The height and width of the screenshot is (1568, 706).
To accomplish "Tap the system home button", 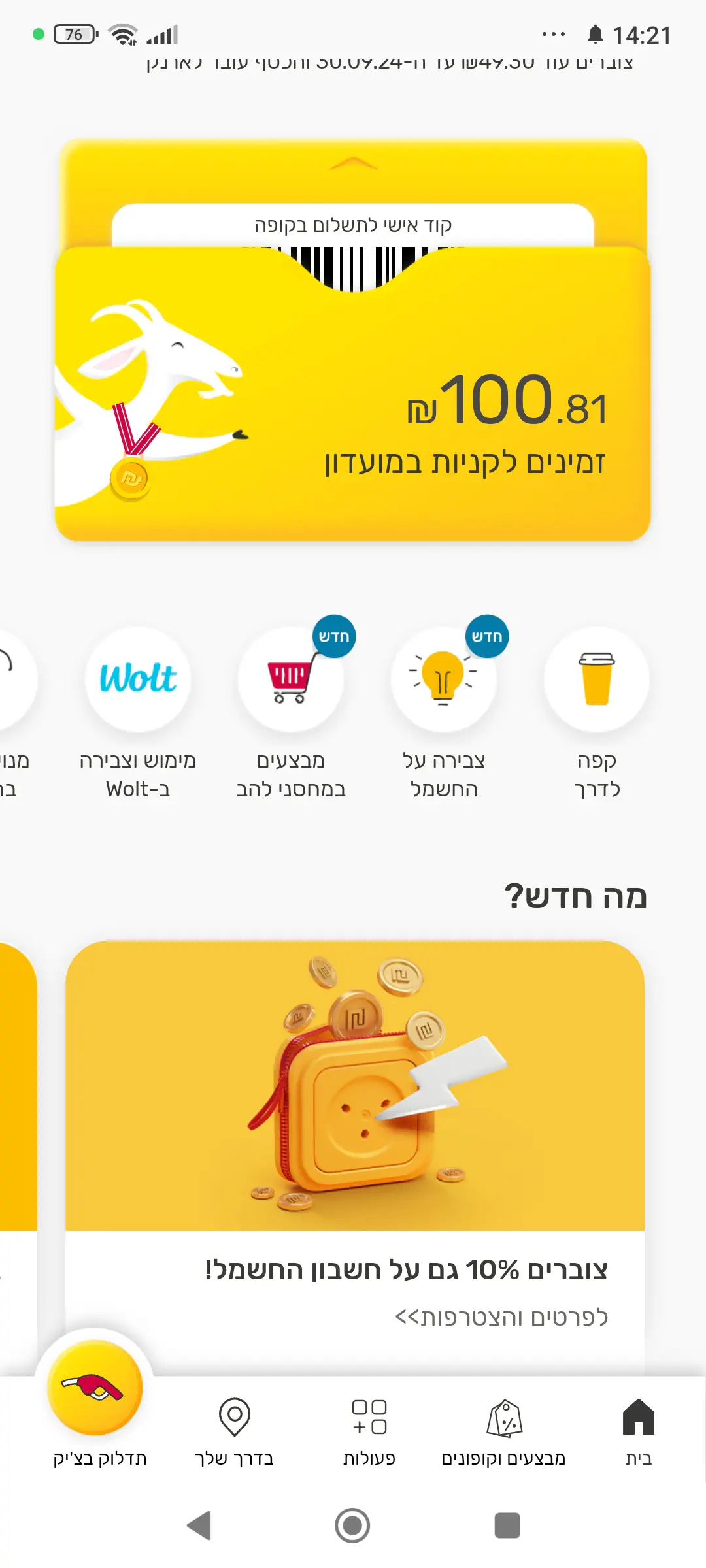I will [x=352, y=1526].
